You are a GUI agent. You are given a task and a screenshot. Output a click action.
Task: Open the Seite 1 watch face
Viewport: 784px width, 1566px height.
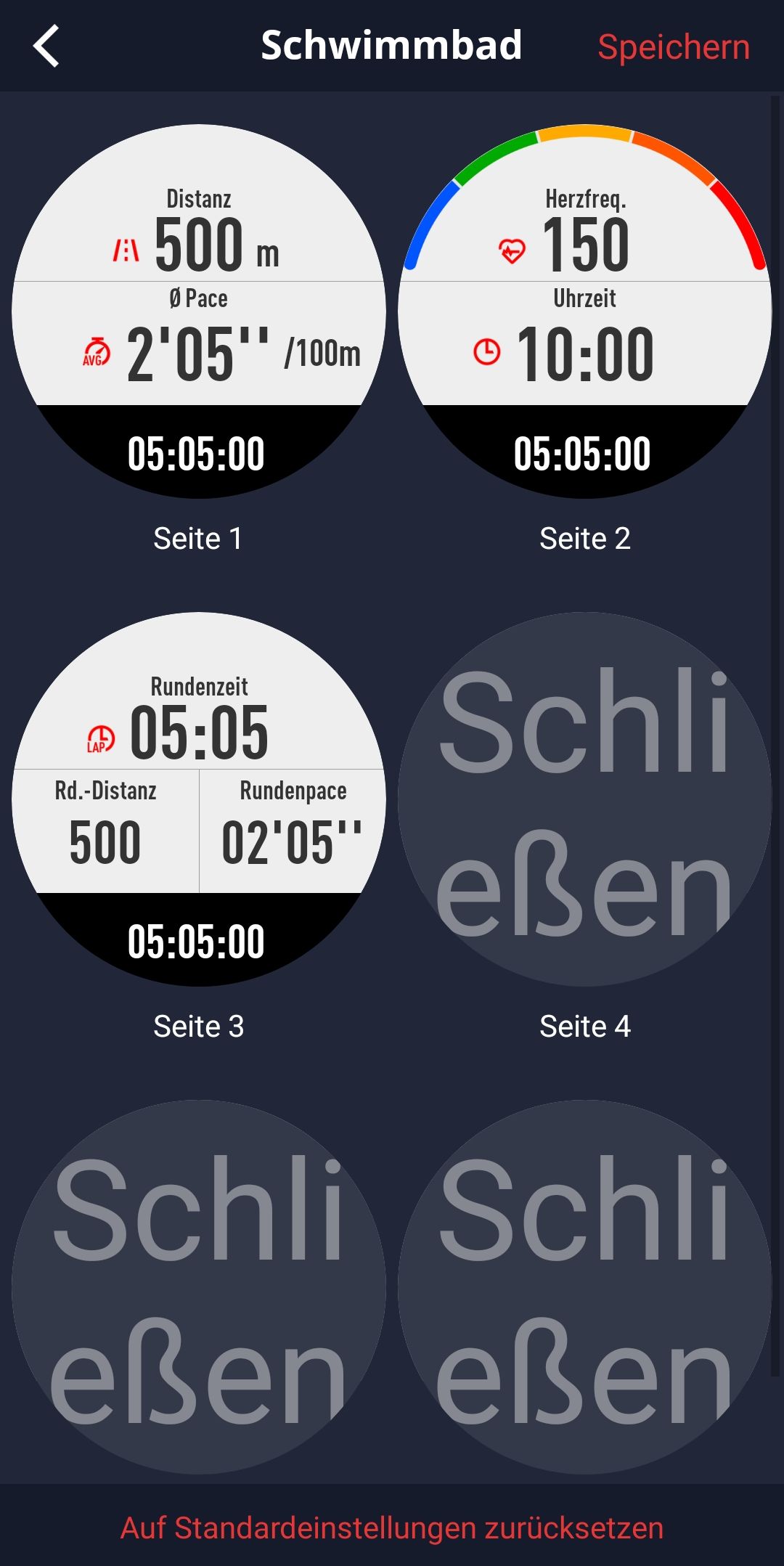click(x=198, y=311)
